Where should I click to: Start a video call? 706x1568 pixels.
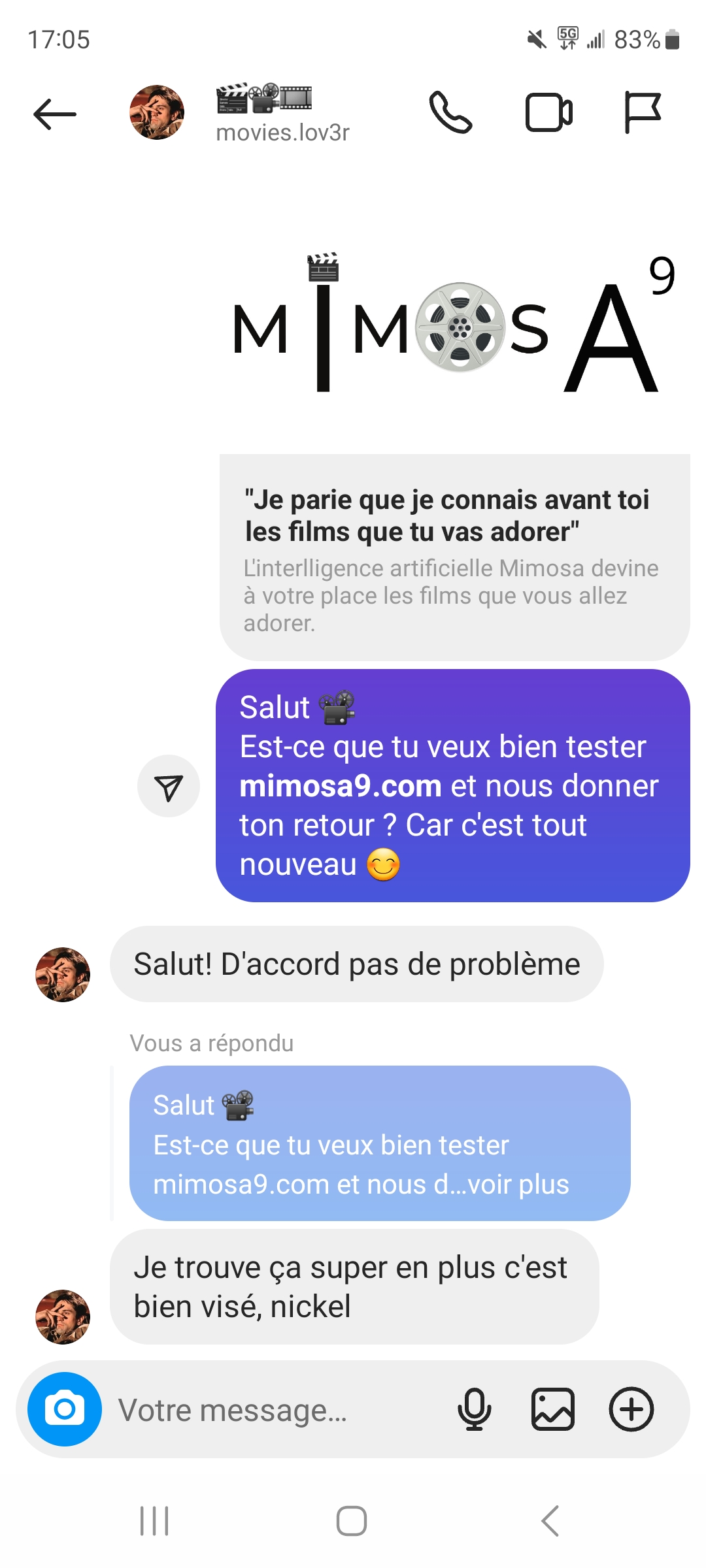point(549,113)
